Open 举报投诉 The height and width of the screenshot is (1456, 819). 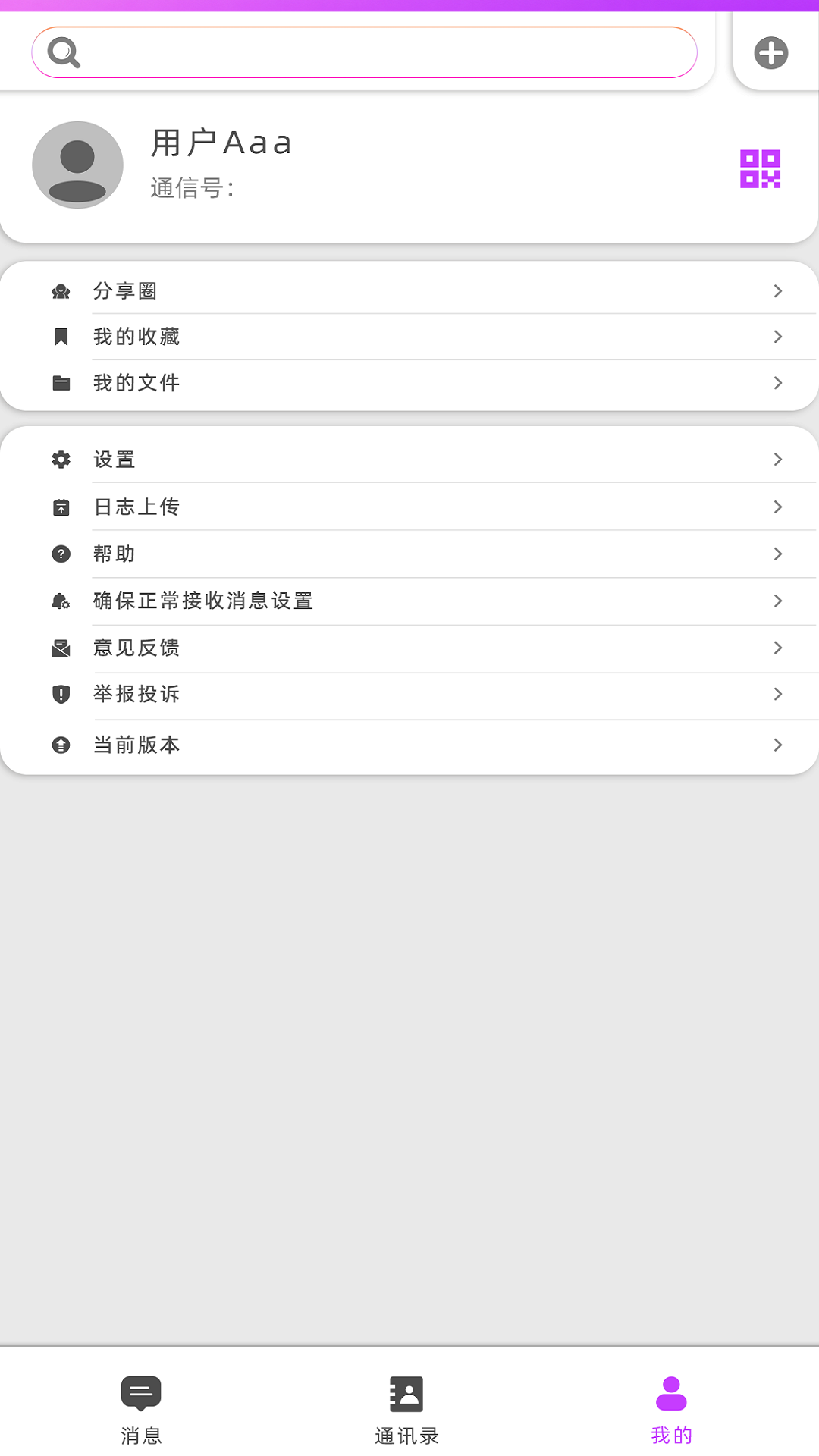click(x=409, y=694)
